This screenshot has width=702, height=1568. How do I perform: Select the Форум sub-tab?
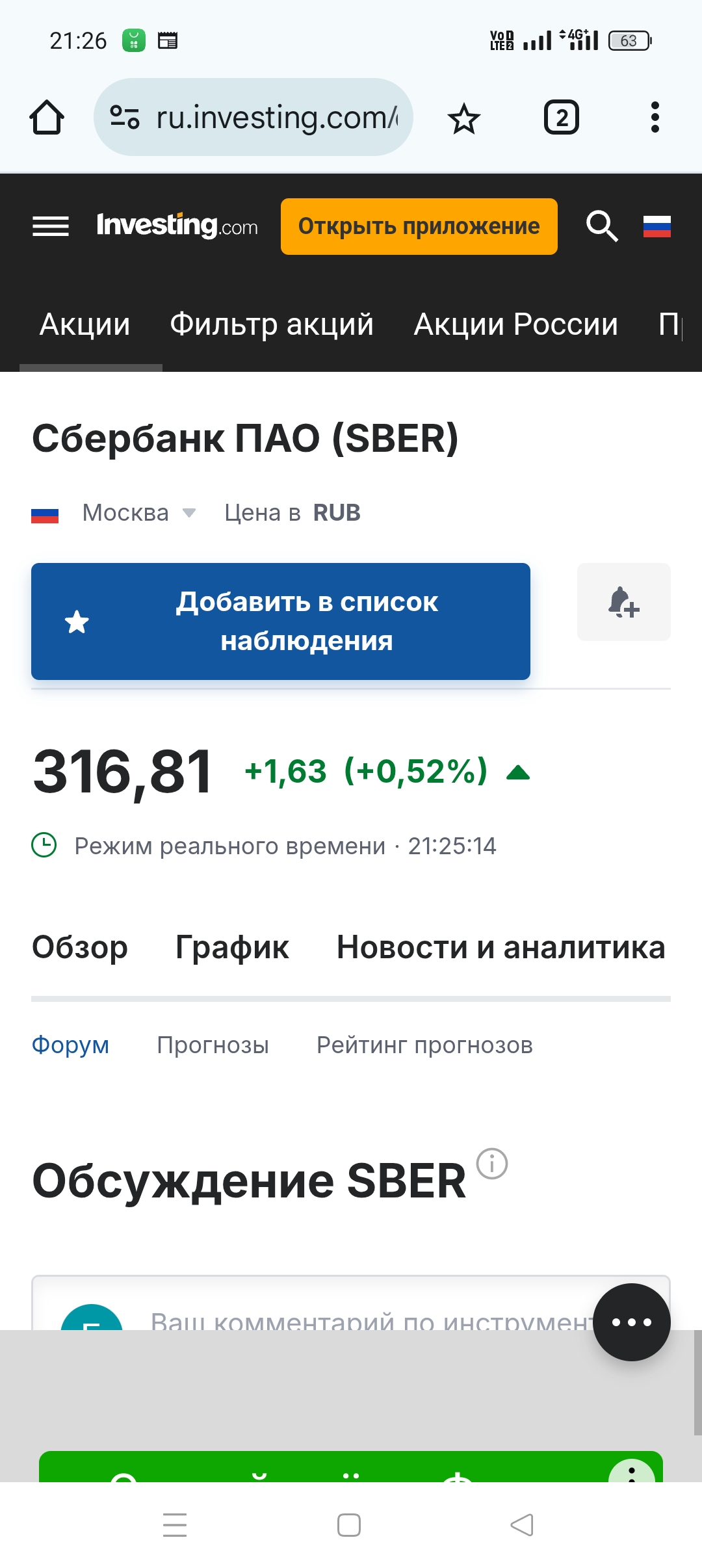click(x=70, y=1045)
